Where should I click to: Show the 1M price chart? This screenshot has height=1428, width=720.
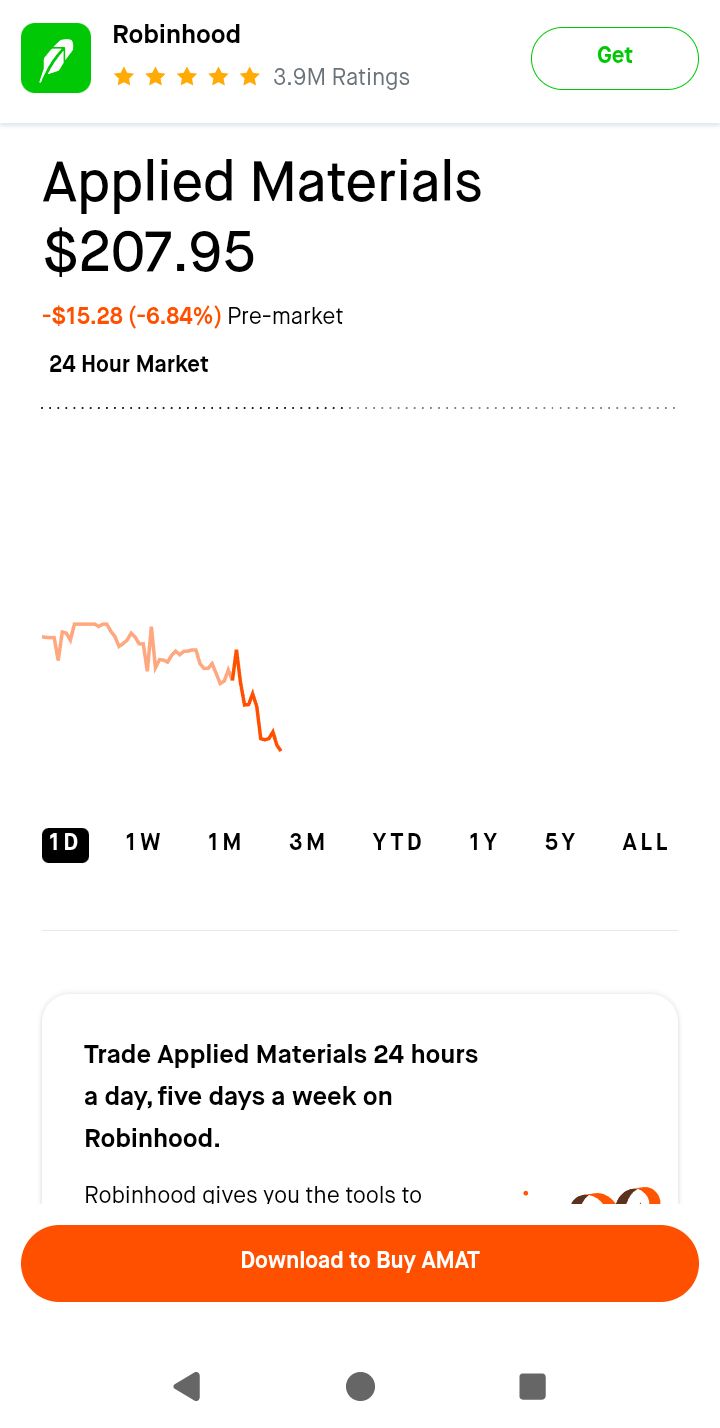pyautogui.click(x=225, y=843)
